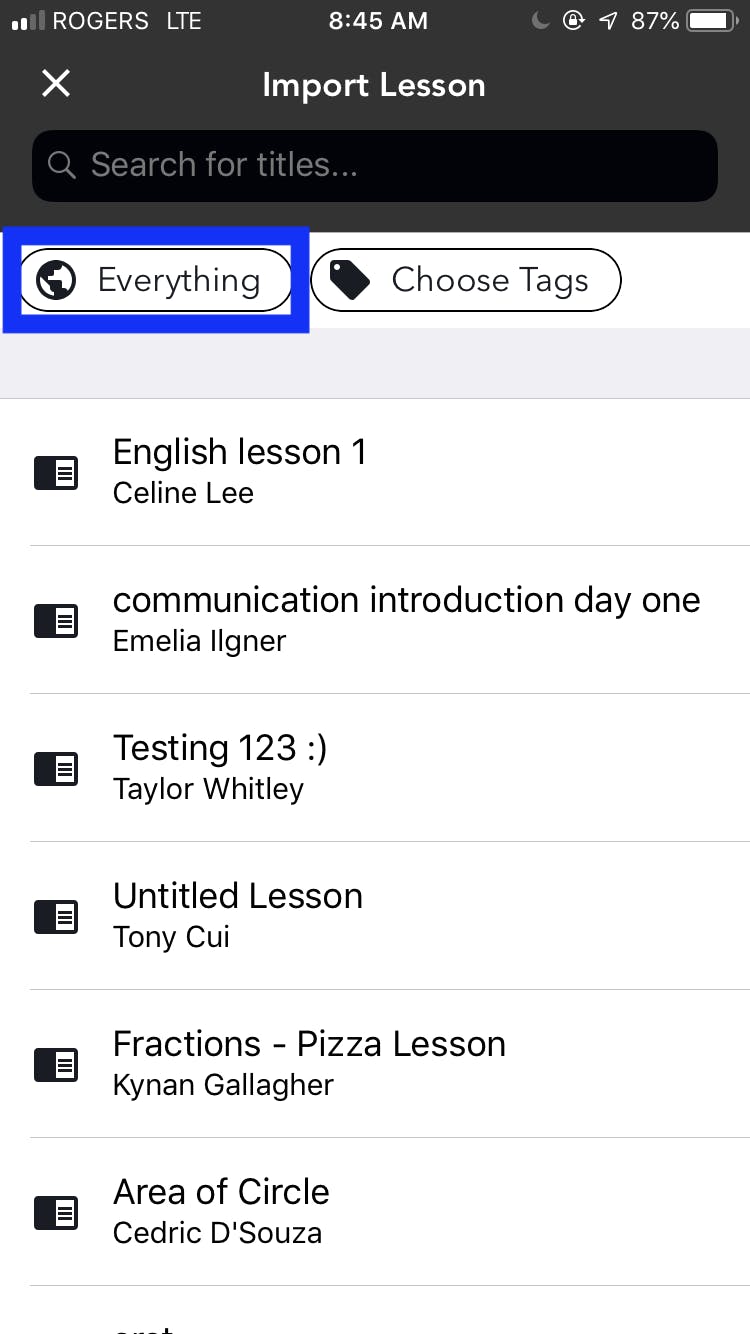
Task: Tap the Search for titles field
Action: point(375,165)
